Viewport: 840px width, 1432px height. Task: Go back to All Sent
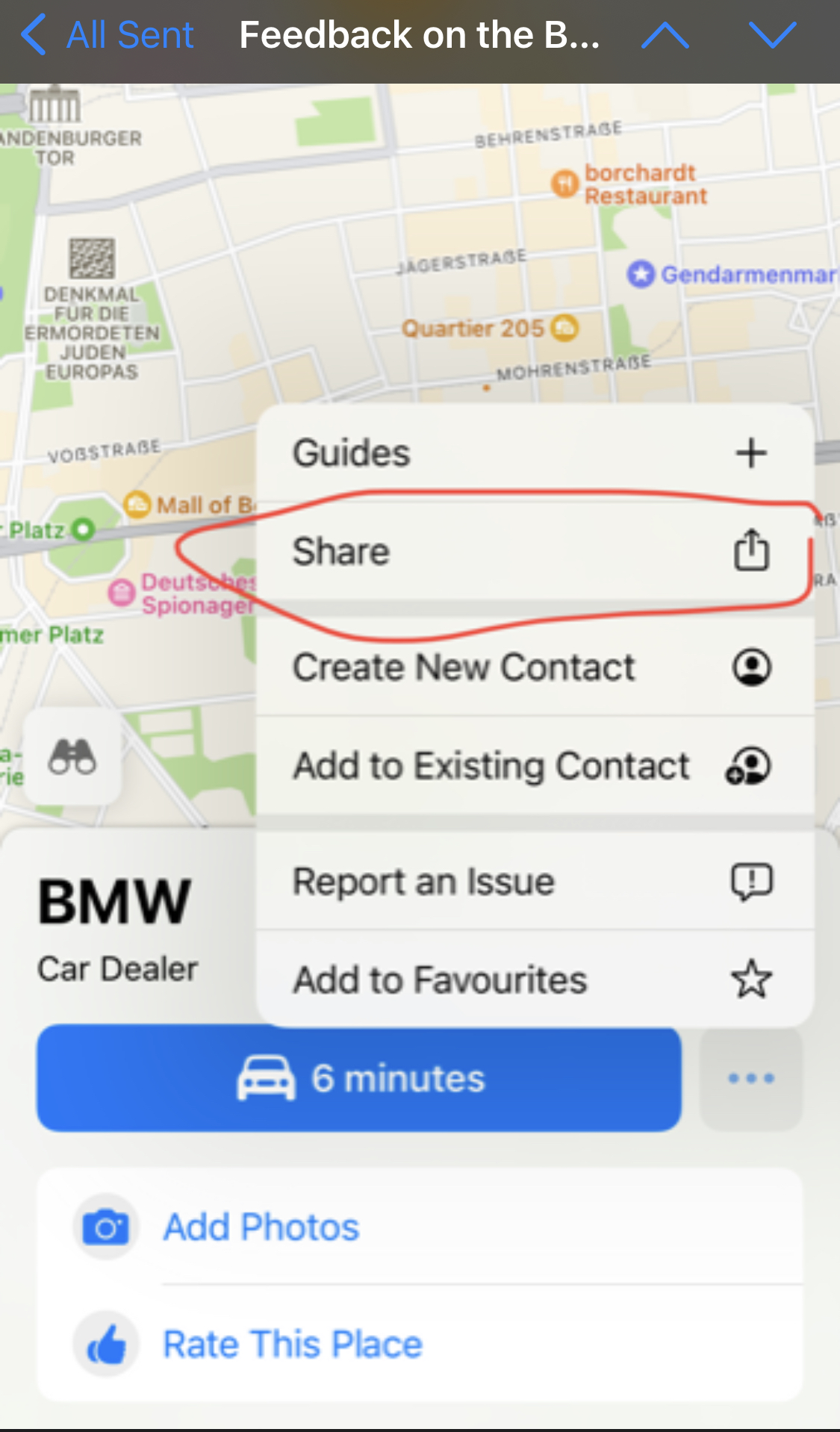click(108, 35)
